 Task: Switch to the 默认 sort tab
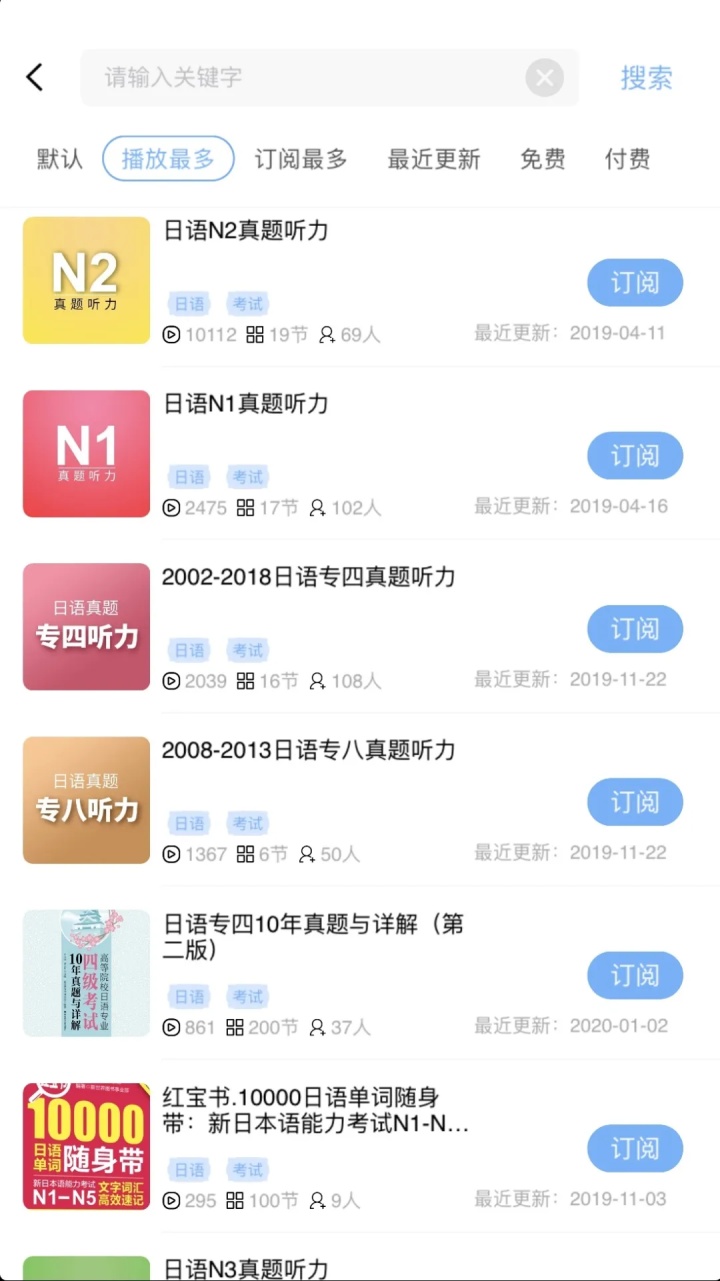60,158
